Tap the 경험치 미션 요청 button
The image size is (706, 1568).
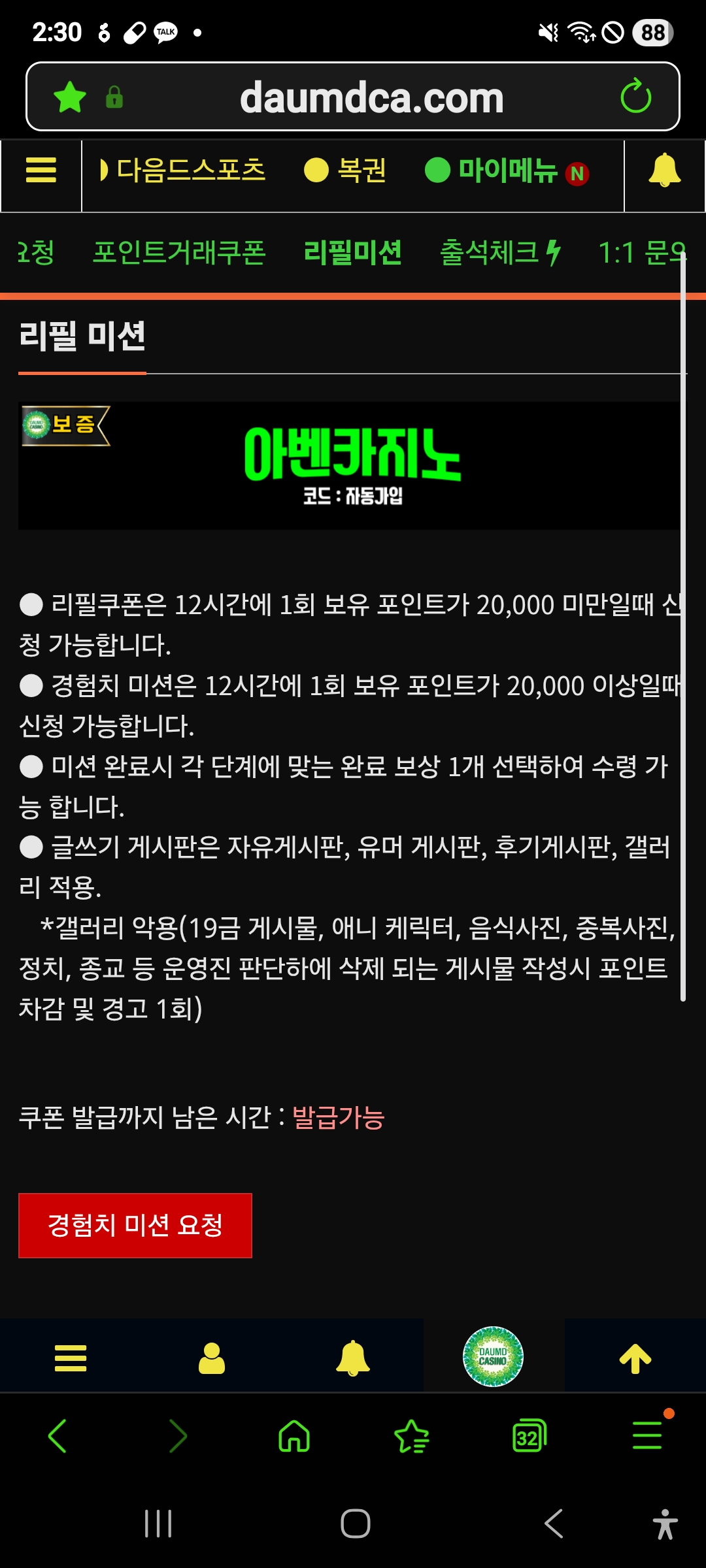point(135,1225)
